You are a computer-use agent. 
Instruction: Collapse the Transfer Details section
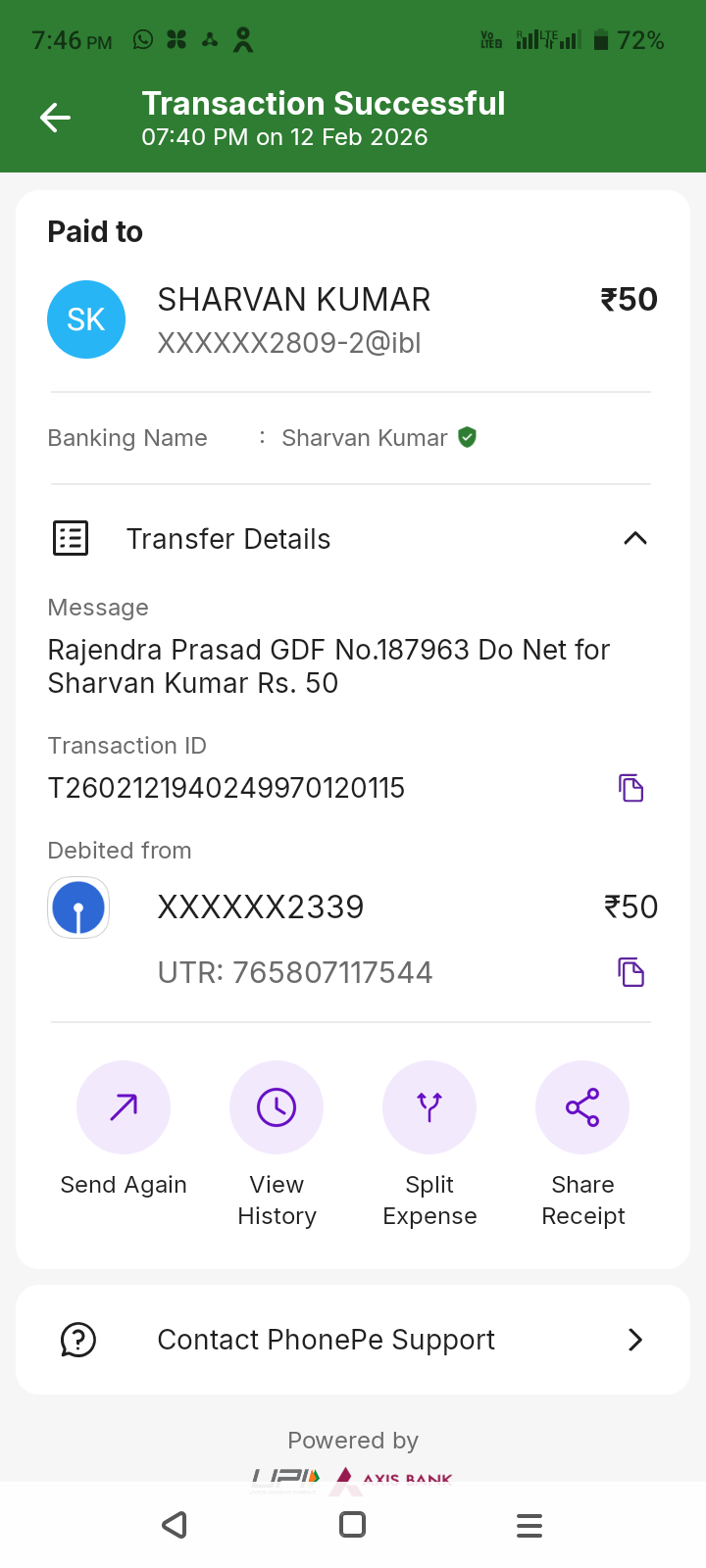pos(634,538)
